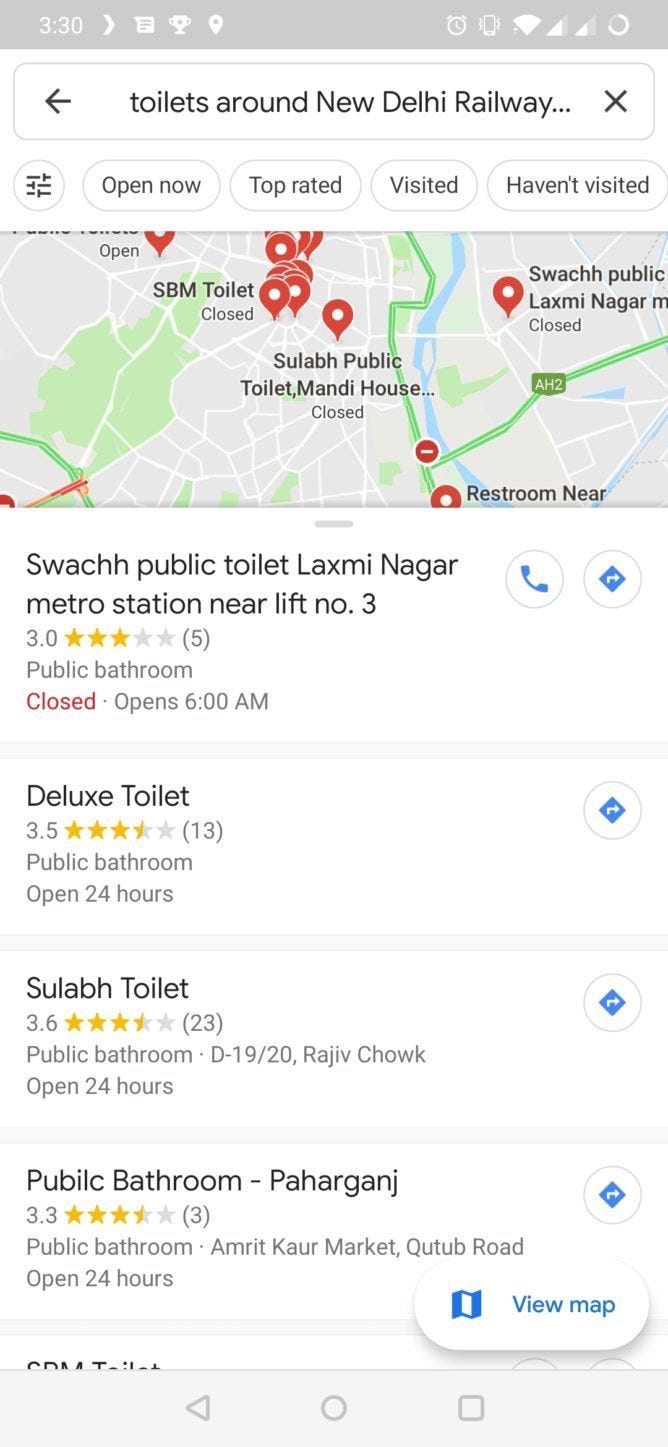Clear the search query with the X
Image resolution: width=668 pixels, height=1447 pixels.
pos(615,101)
